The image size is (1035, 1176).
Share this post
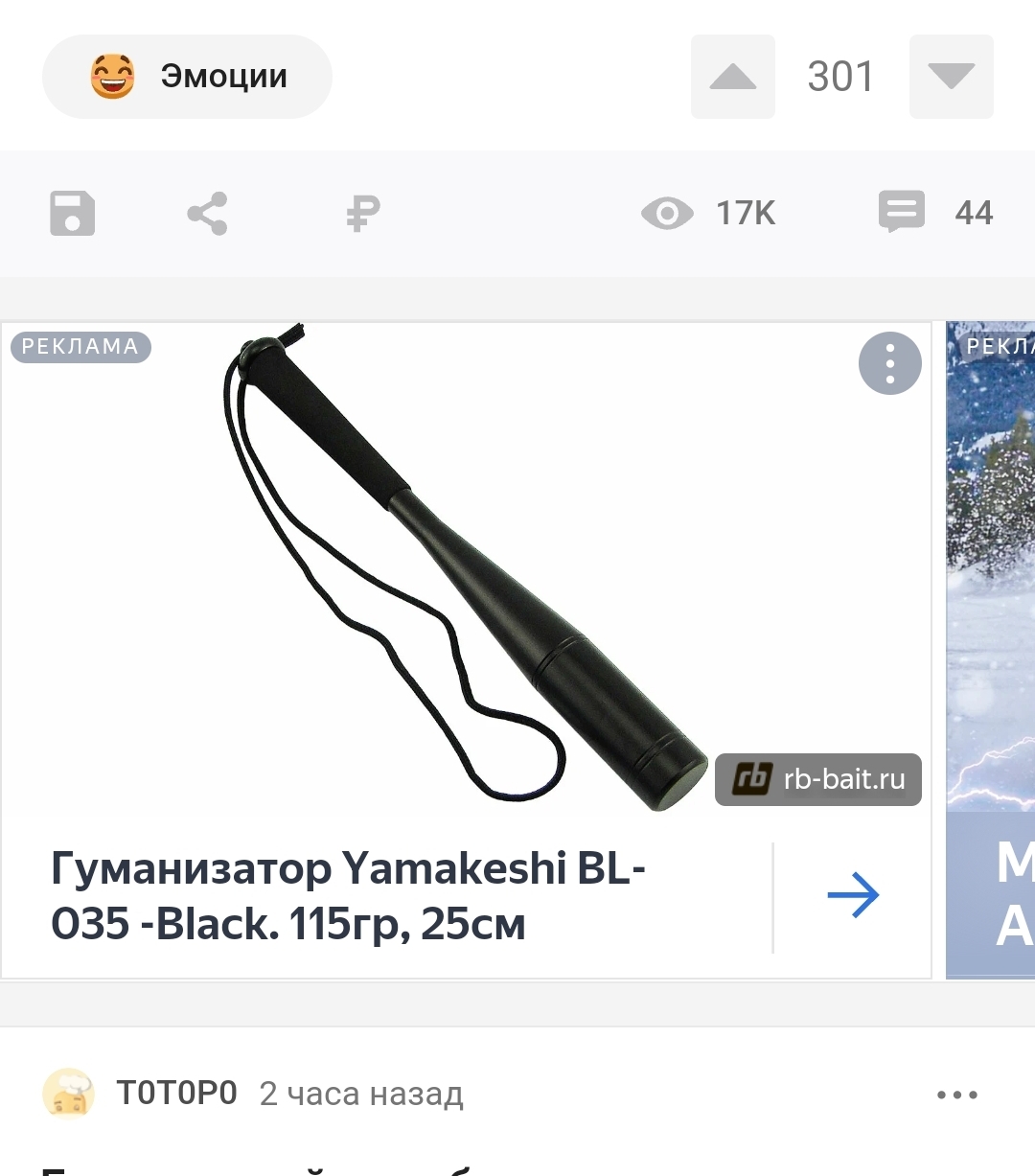[207, 213]
